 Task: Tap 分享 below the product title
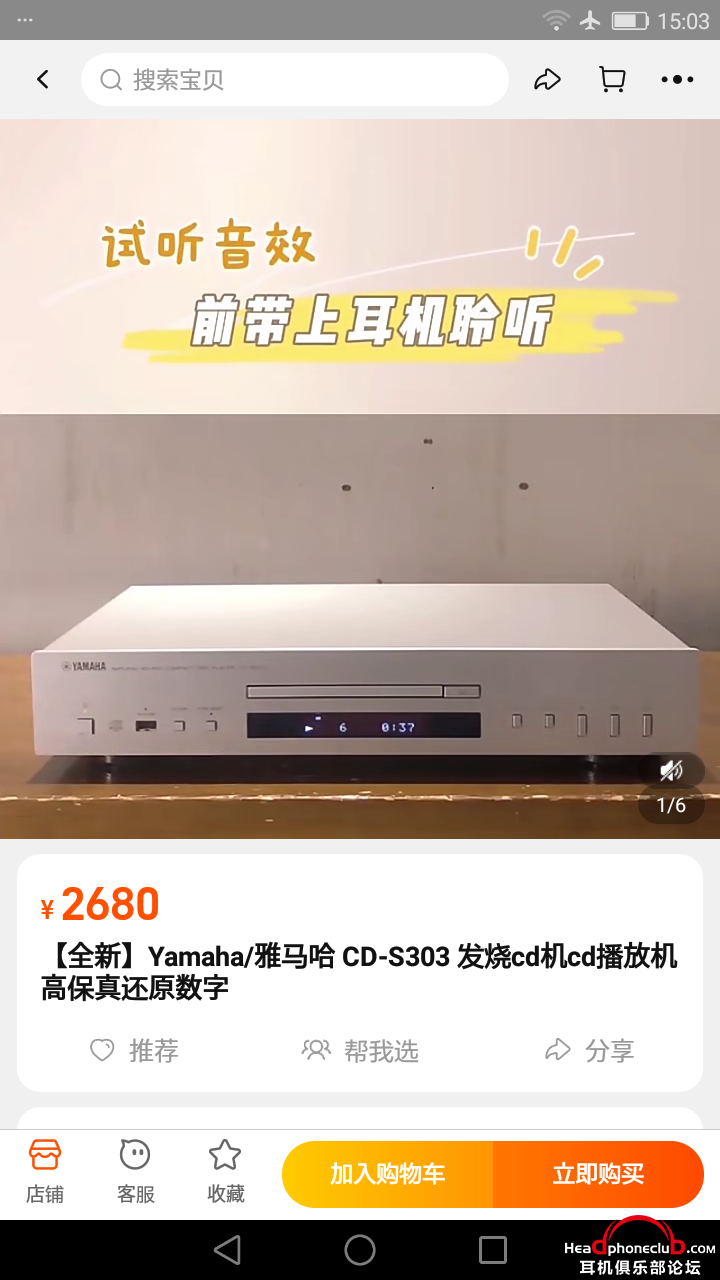tap(589, 1050)
